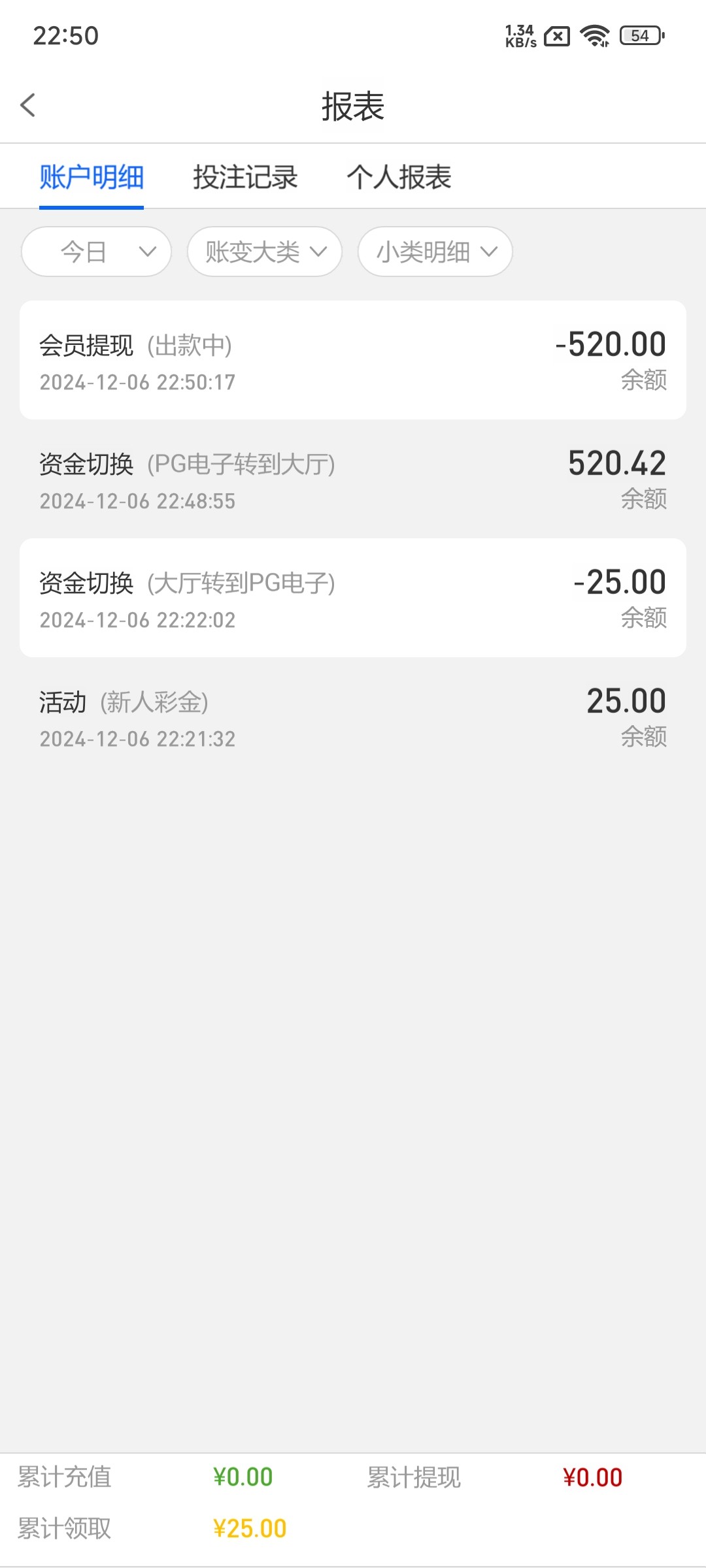Image resolution: width=706 pixels, height=1568 pixels.
Task: Switch to the 投注记录 tab
Action: [245, 177]
